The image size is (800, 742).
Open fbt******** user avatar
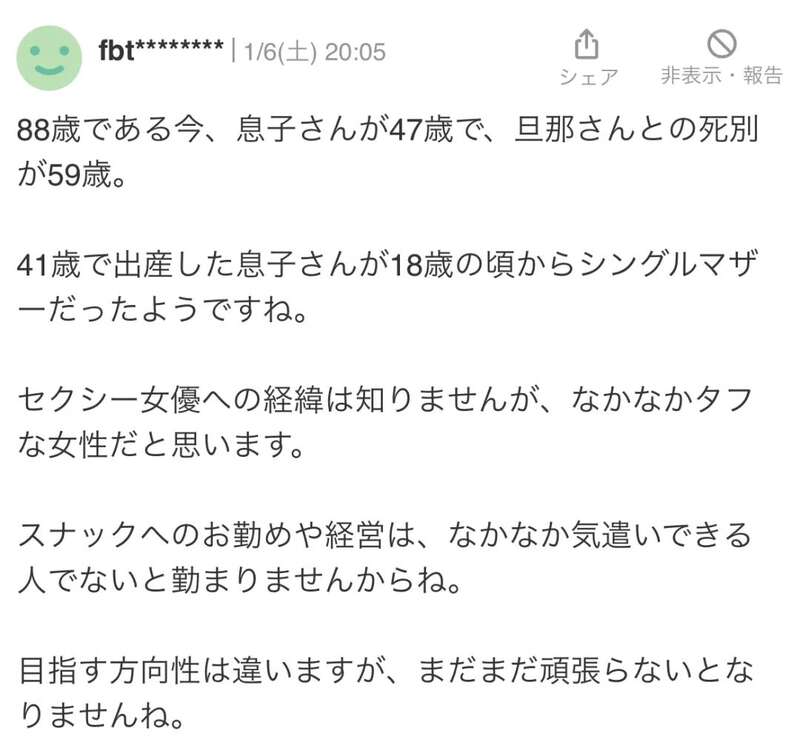49,55
